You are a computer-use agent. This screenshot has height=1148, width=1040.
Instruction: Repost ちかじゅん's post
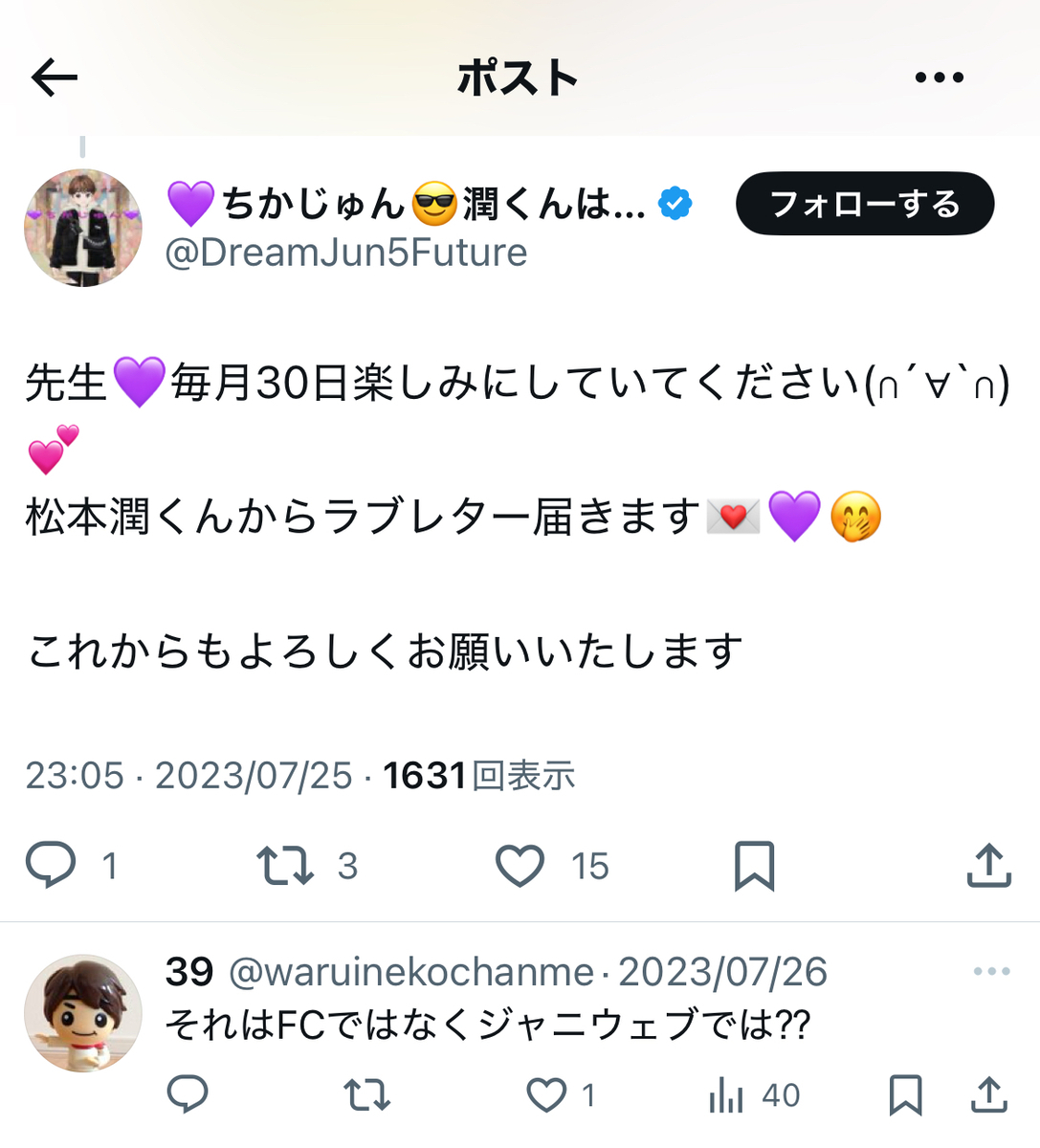[x=285, y=865]
